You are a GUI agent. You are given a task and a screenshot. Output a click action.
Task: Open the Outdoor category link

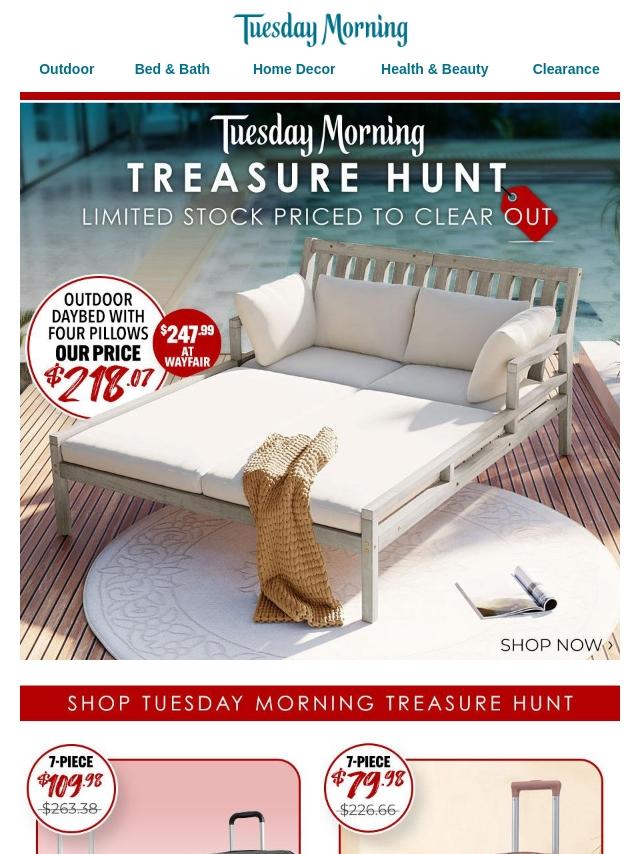pyautogui.click(x=66, y=69)
